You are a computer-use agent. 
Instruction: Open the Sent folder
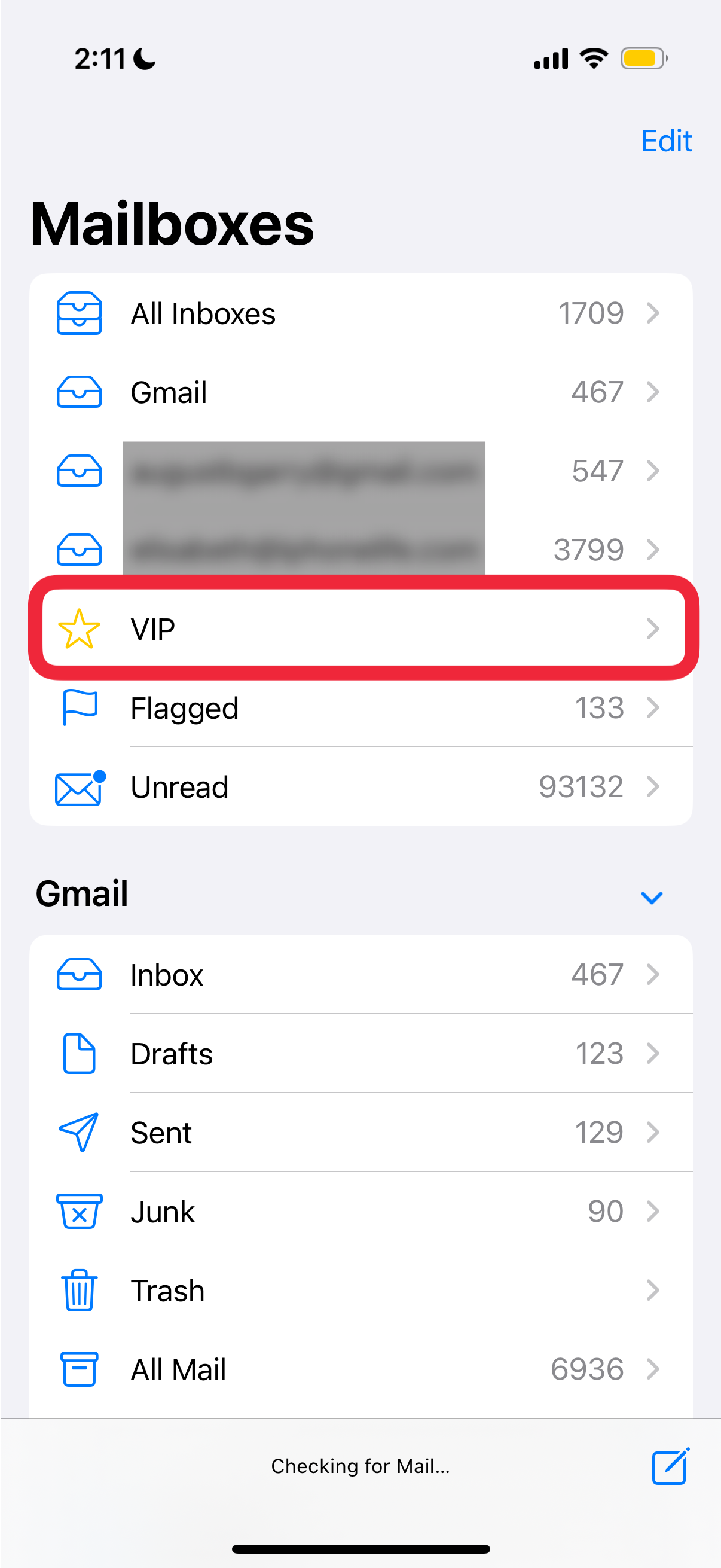[x=360, y=1132]
